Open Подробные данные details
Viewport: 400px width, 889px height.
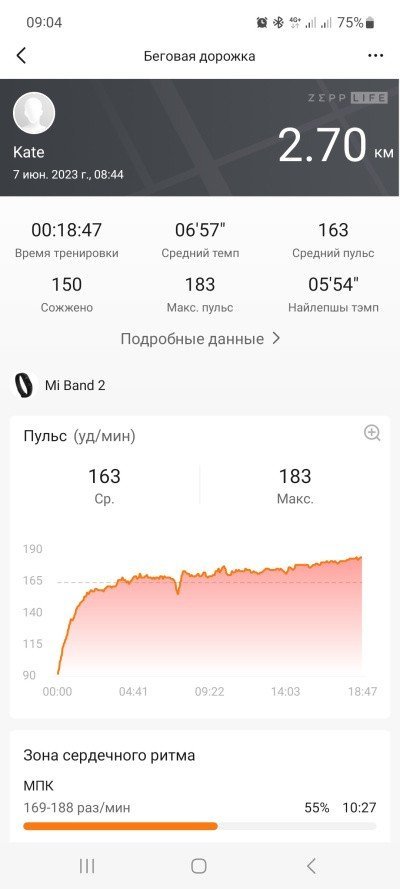coord(200,338)
